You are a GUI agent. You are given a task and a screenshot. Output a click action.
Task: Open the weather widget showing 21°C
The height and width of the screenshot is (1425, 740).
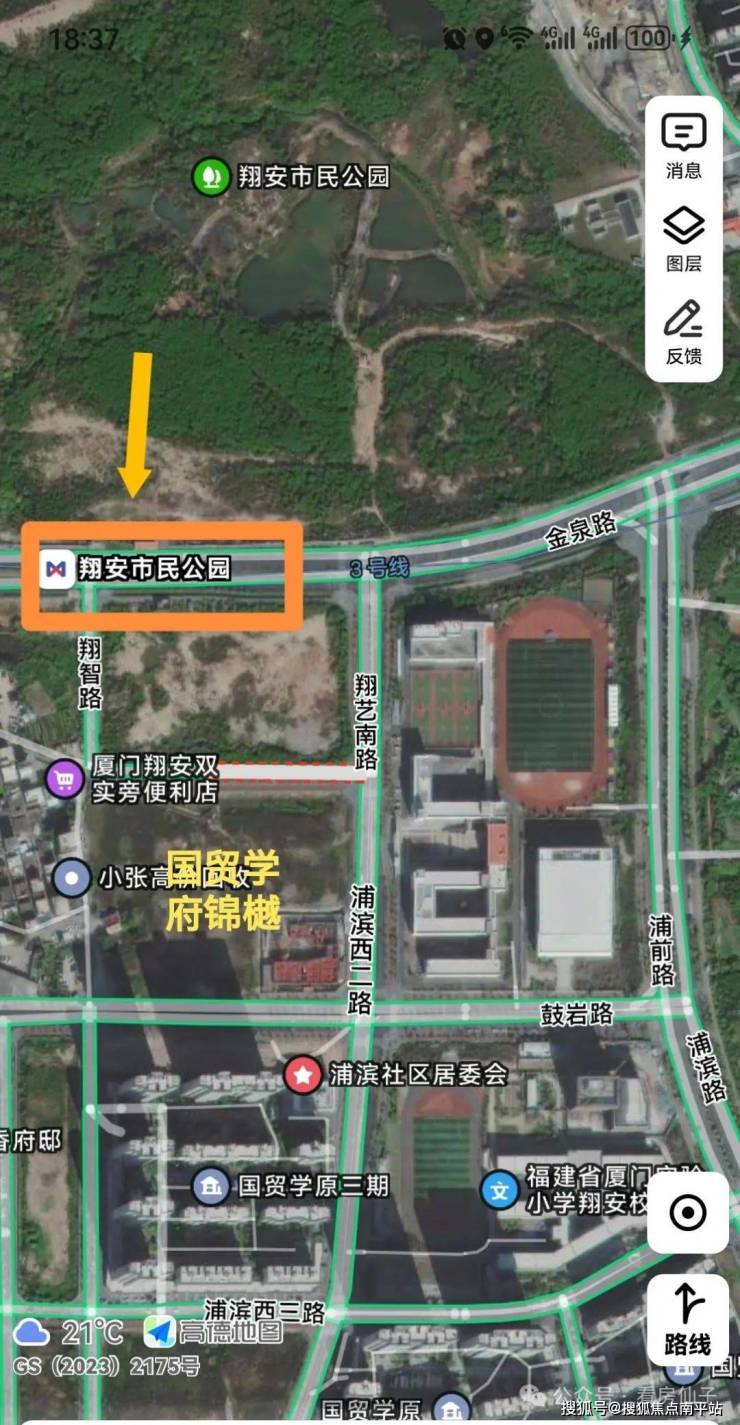coord(69,1332)
